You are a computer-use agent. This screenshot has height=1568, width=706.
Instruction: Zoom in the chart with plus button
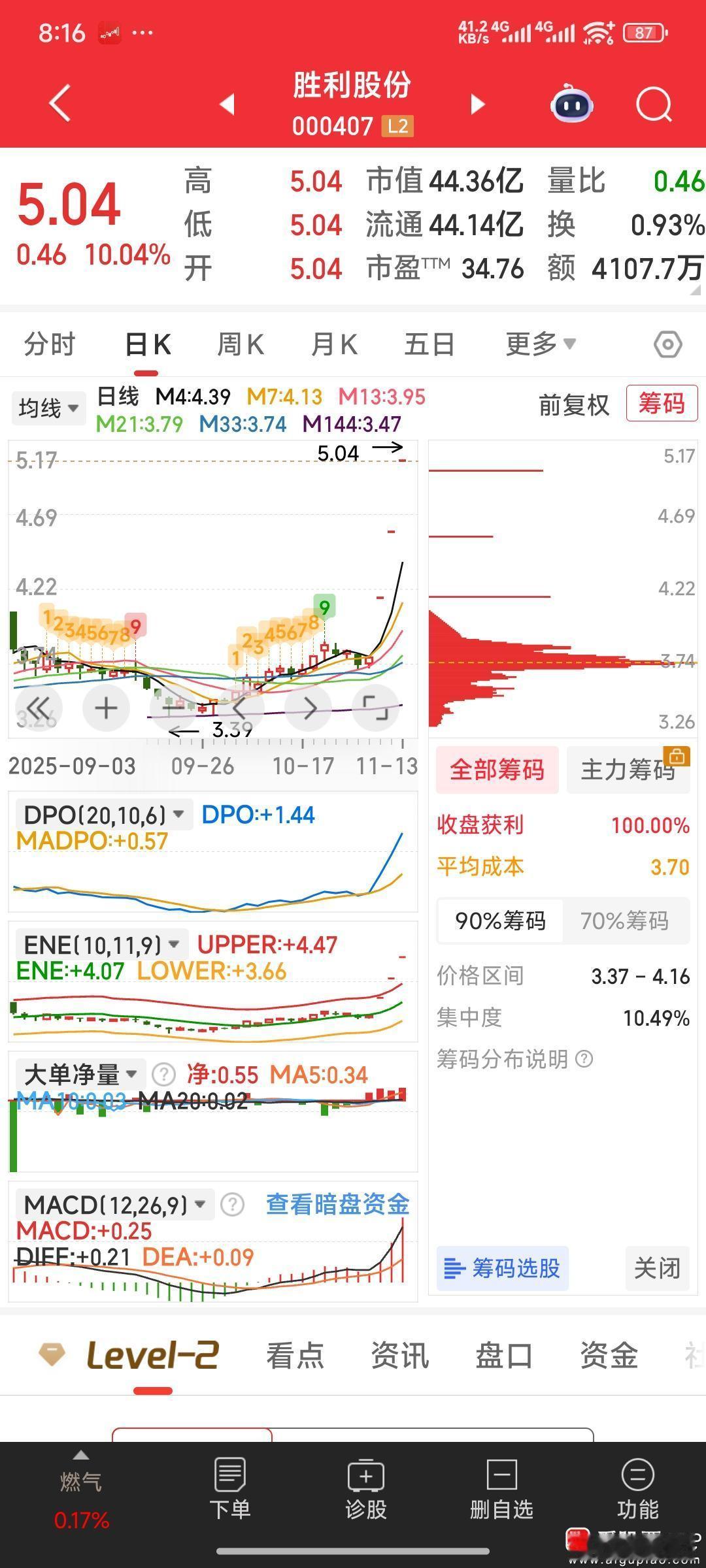(x=106, y=708)
